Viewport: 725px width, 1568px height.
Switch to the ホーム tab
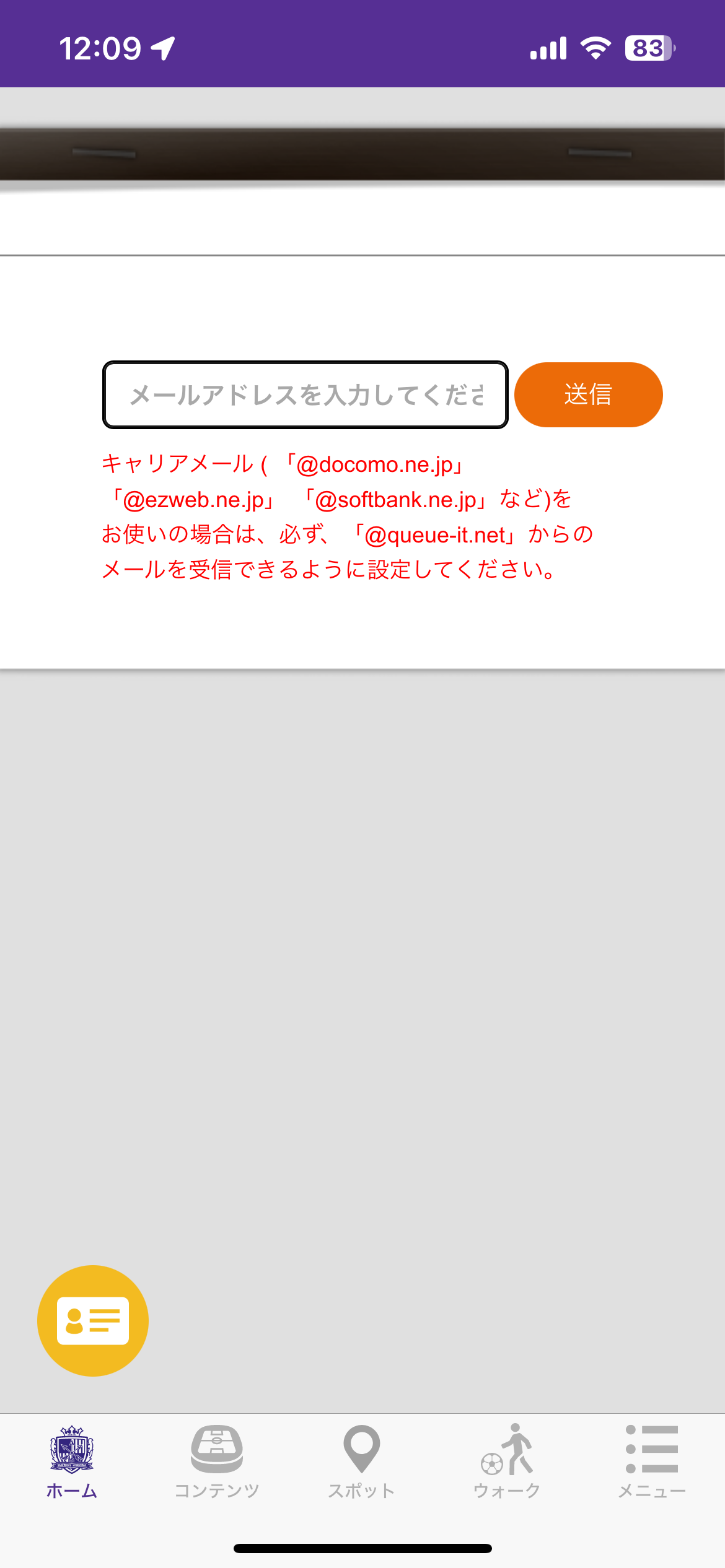(72, 1461)
